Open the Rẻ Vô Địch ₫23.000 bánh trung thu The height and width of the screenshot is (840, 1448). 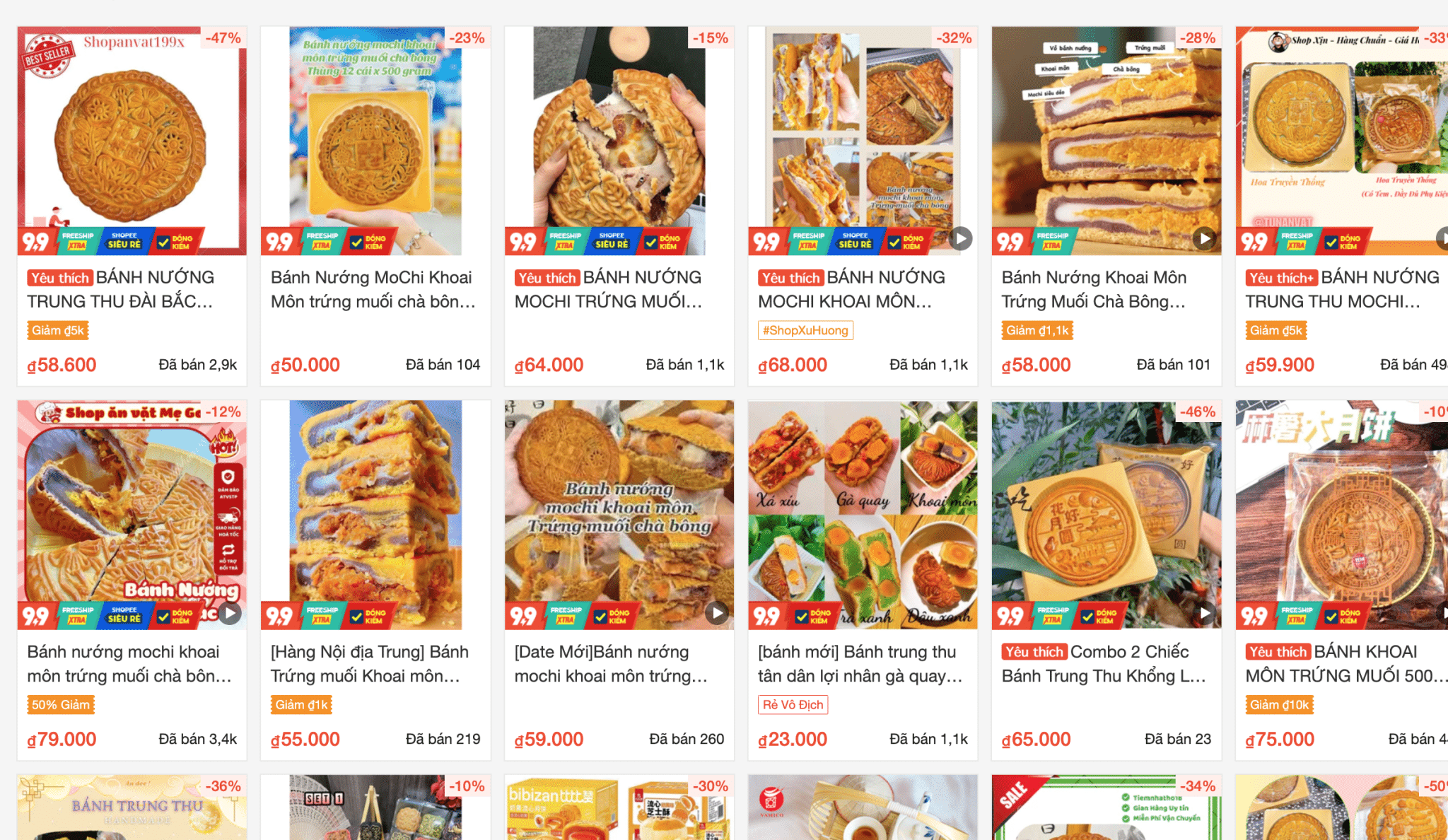863,516
